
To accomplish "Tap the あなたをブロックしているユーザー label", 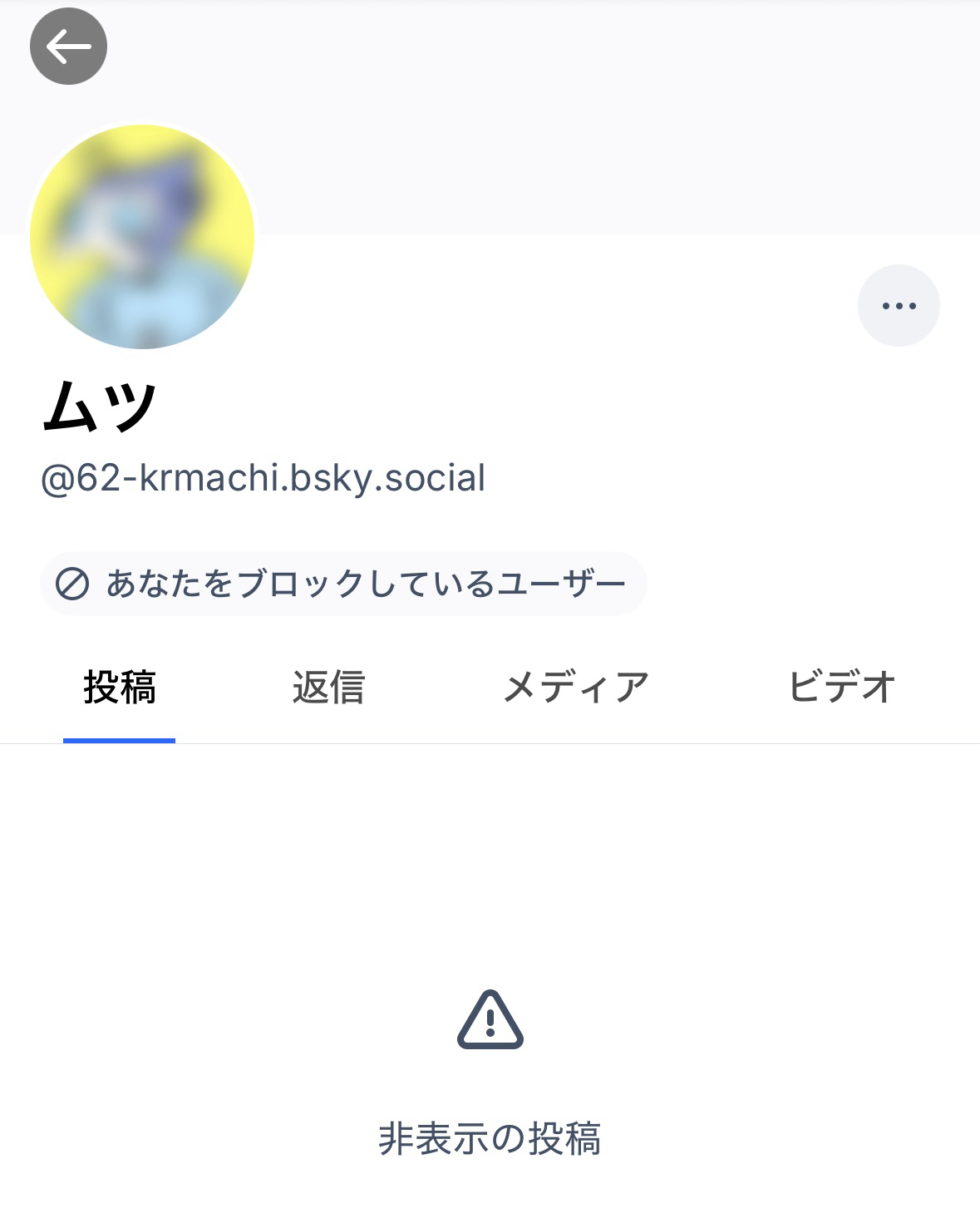I will pos(343,584).
